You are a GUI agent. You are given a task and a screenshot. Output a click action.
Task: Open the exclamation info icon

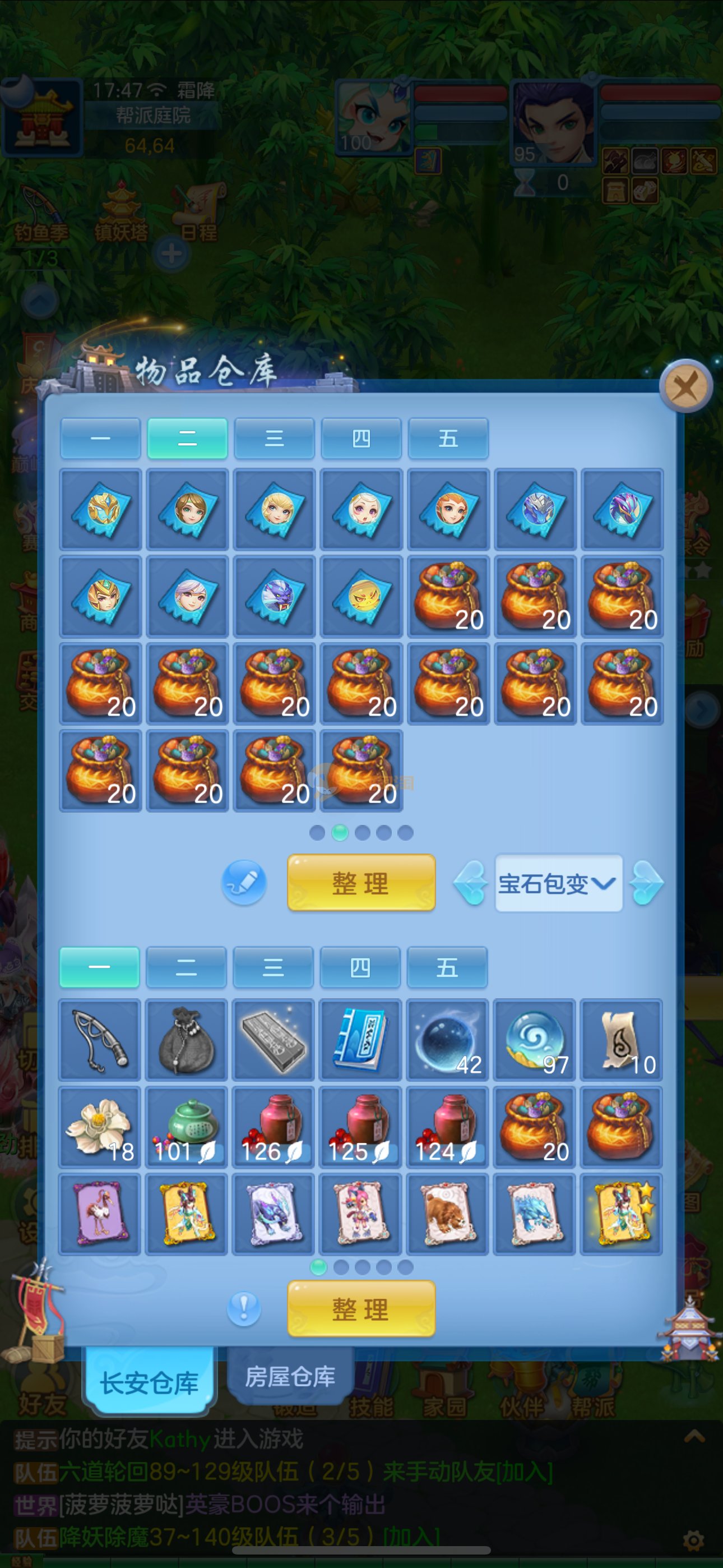pos(244,1308)
